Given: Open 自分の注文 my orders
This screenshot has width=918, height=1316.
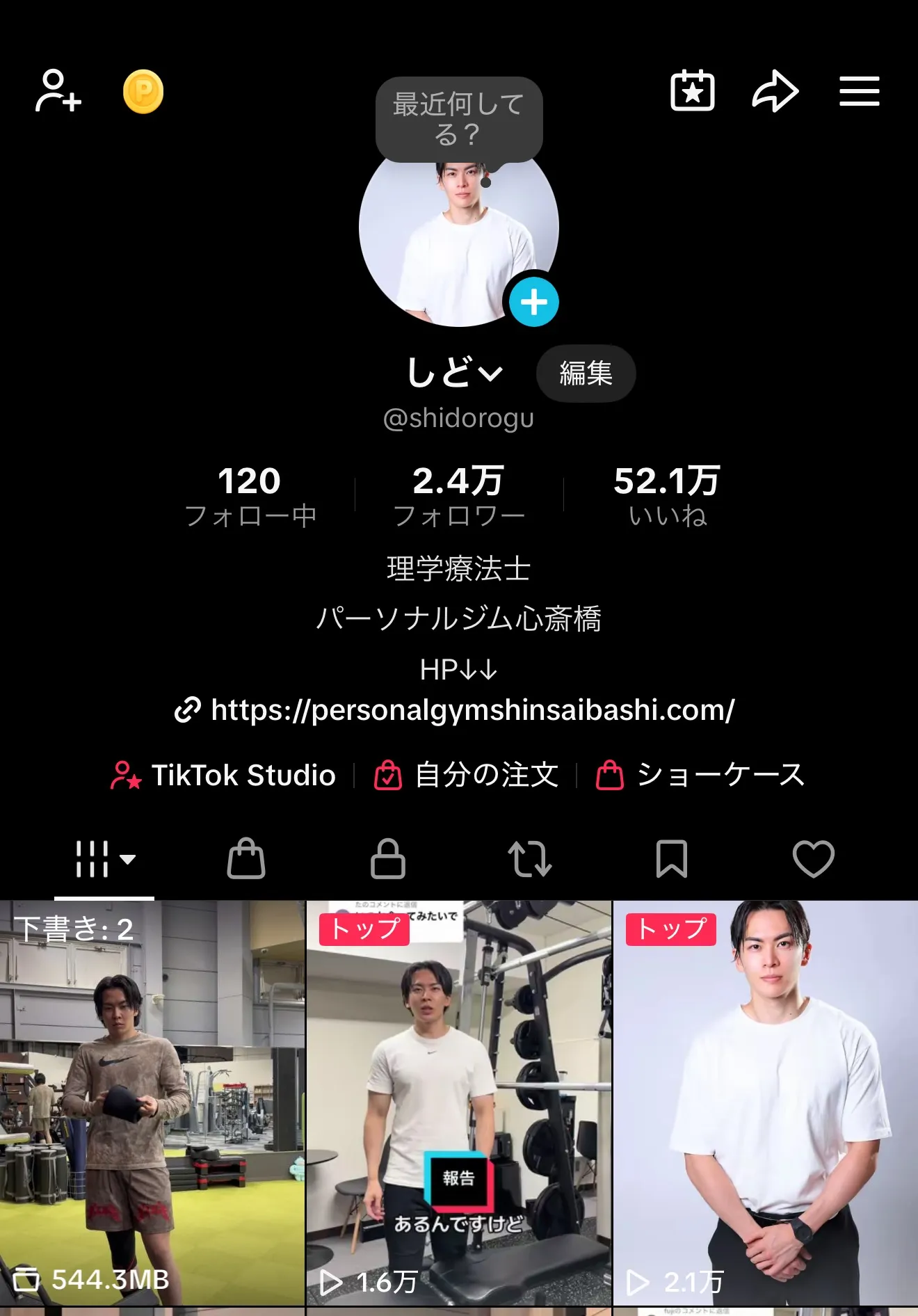Looking at the screenshot, I should point(467,775).
